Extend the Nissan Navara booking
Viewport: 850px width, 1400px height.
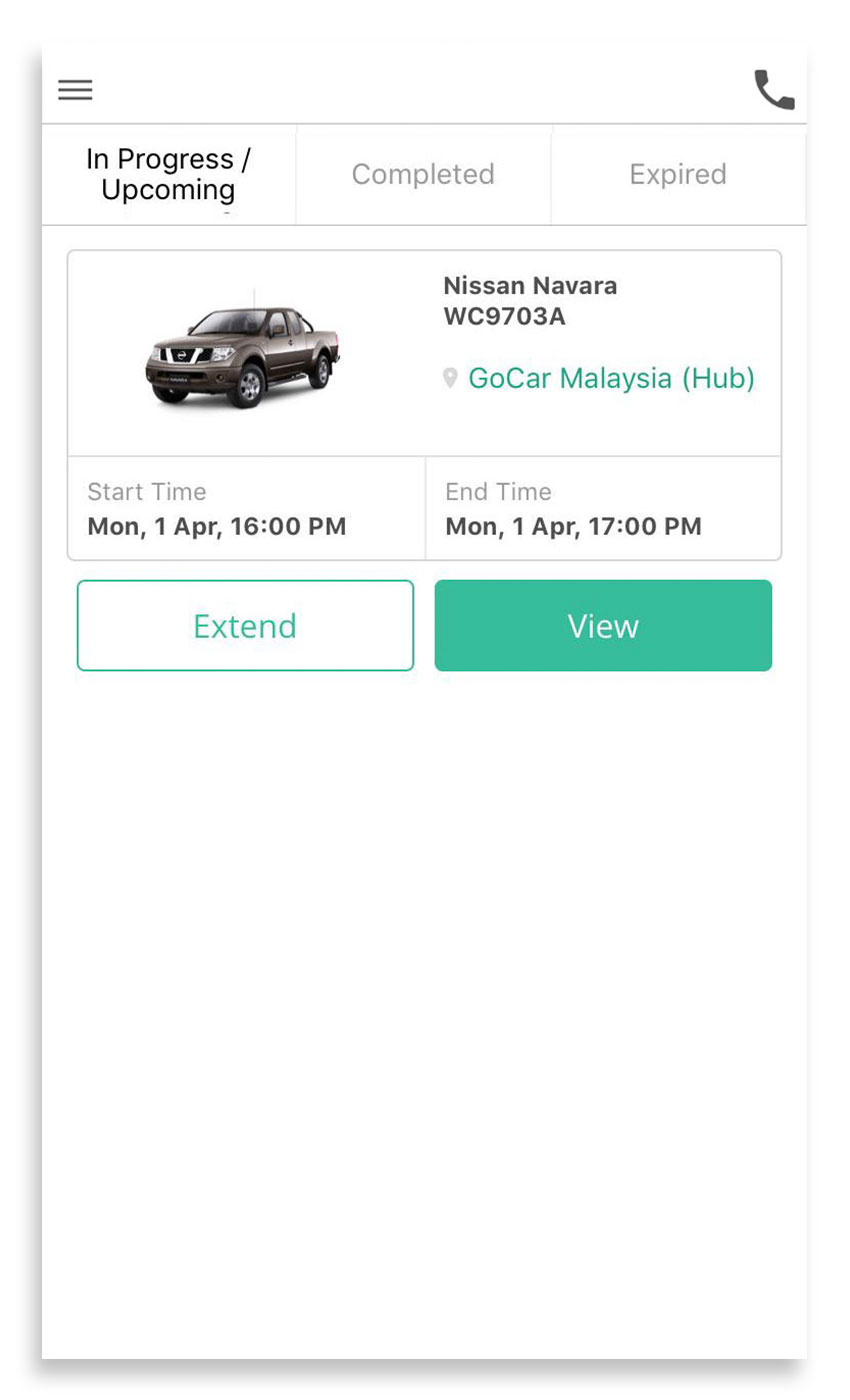(245, 625)
